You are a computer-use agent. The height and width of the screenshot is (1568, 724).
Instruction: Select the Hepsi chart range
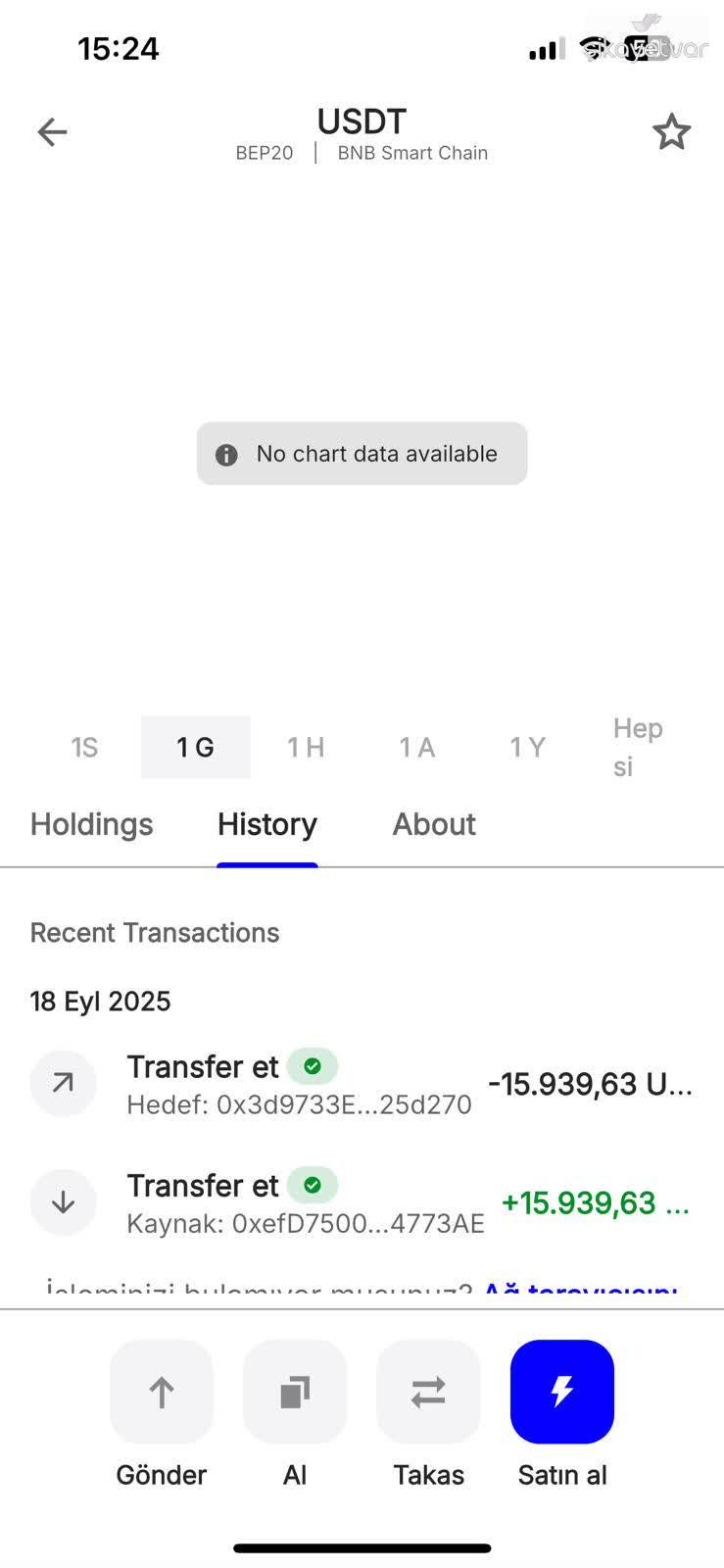tap(637, 745)
